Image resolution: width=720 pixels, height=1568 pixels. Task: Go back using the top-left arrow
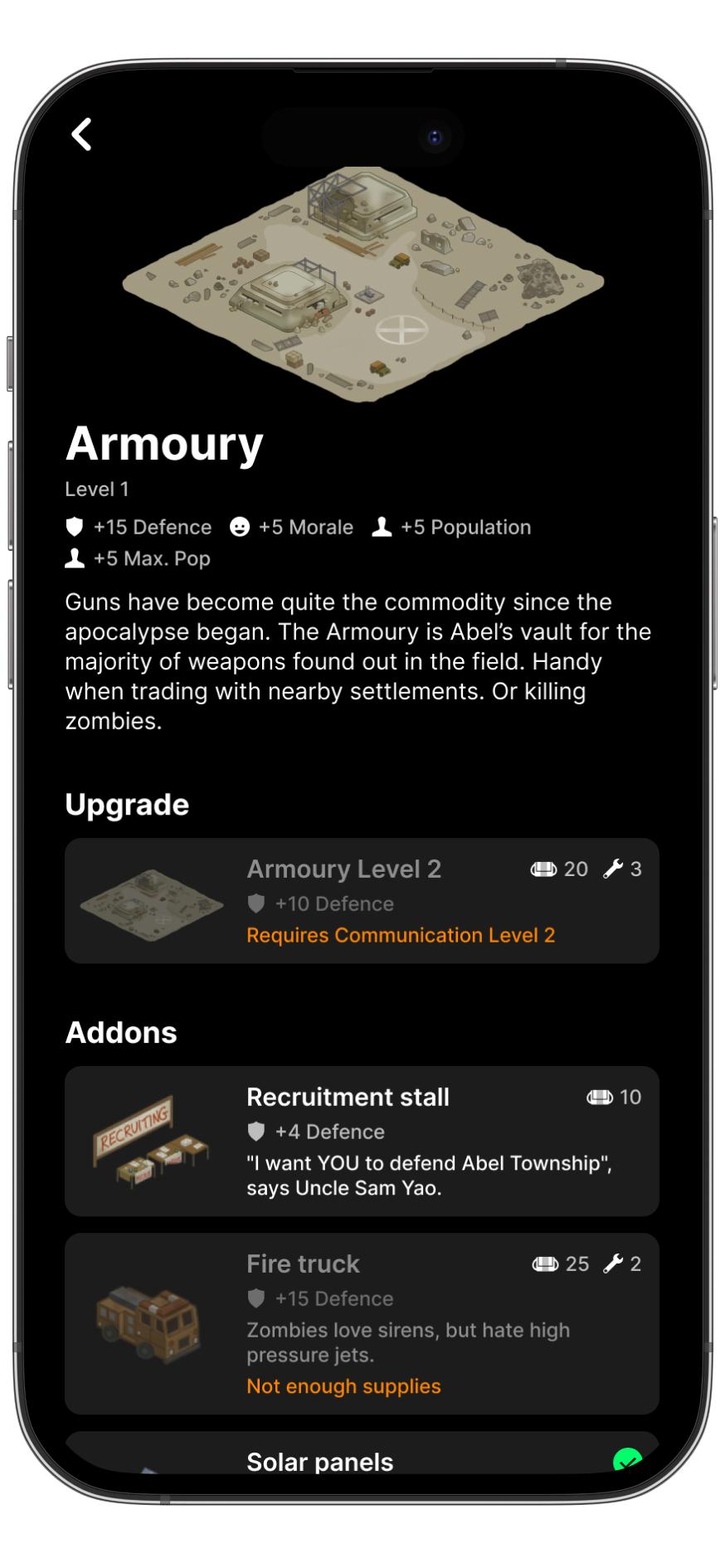pos(81,134)
